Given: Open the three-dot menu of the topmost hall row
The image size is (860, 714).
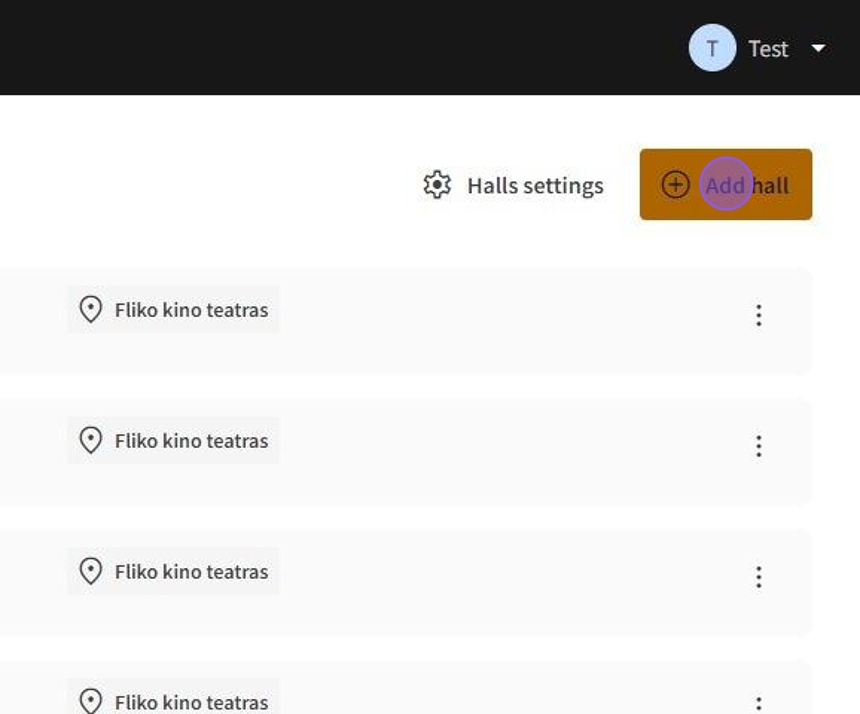Looking at the screenshot, I should (x=758, y=315).
